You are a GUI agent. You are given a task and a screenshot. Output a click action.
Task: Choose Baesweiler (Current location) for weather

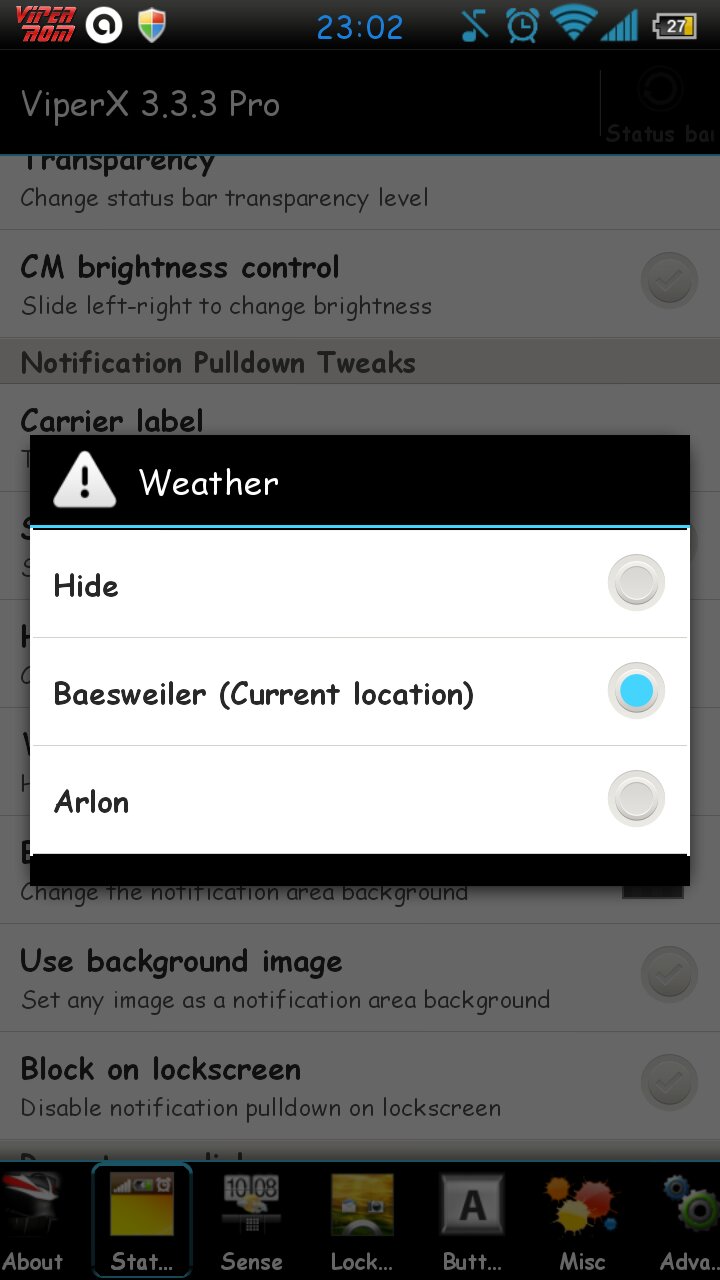[x=360, y=692]
